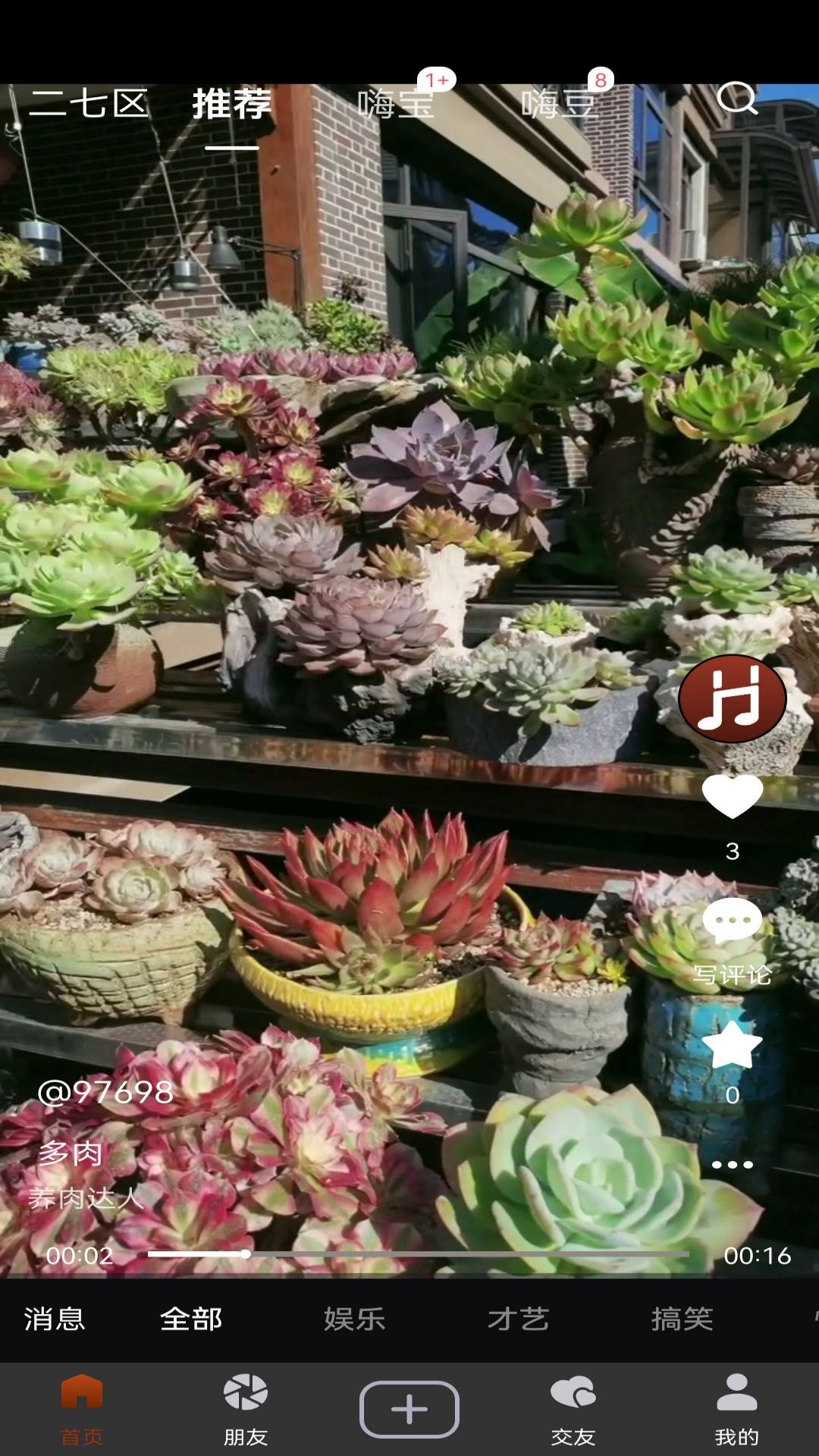
Task: Seek along the video progress bar
Action: pos(417,1254)
